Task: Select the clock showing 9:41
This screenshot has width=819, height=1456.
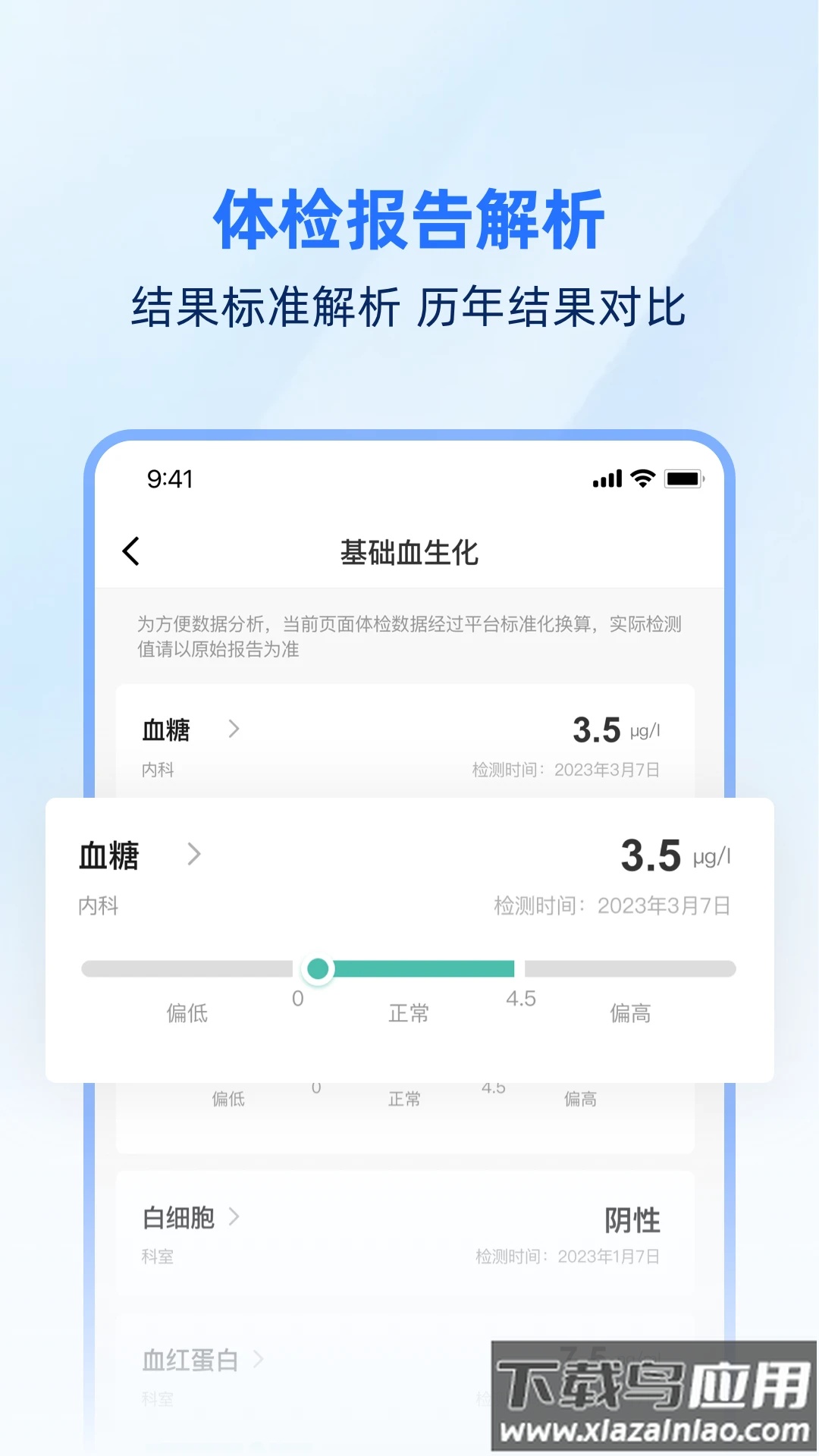Action: (x=170, y=479)
